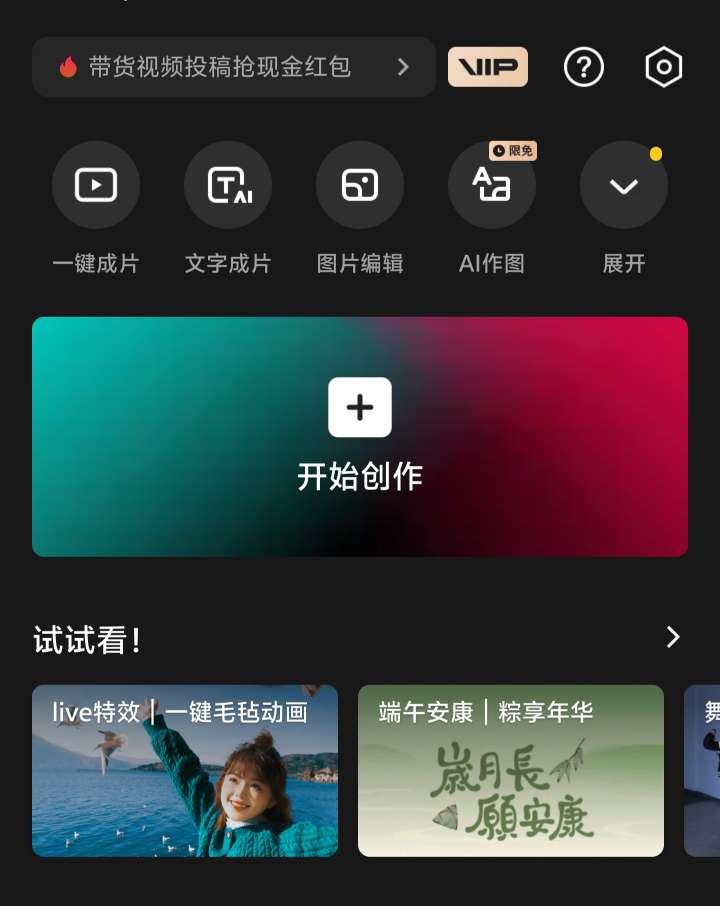Launch the 文字成片 tool

click(228, 186)
